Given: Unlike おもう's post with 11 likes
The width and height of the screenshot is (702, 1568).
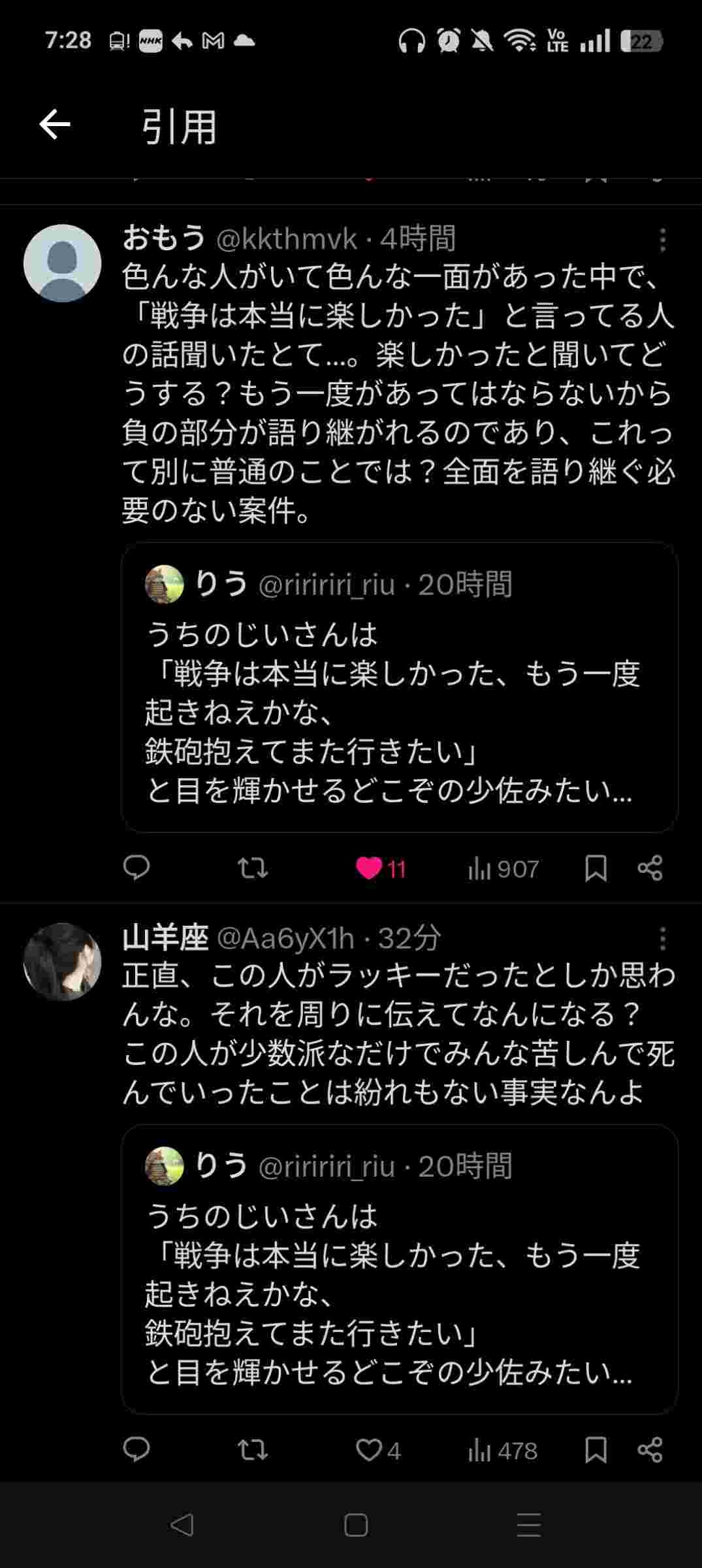Looking at the screenshot, I should point(369,868).
